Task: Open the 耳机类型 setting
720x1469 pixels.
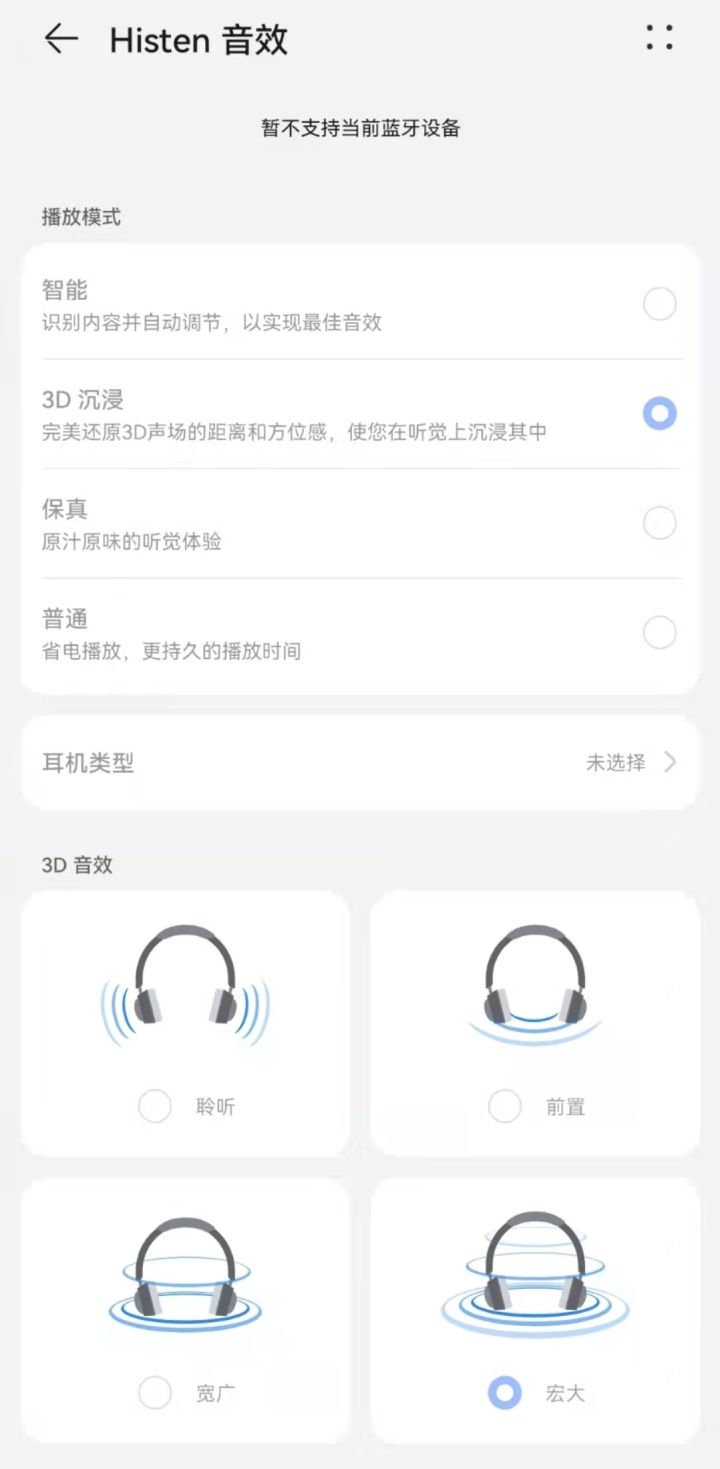Action: point(360,763)
